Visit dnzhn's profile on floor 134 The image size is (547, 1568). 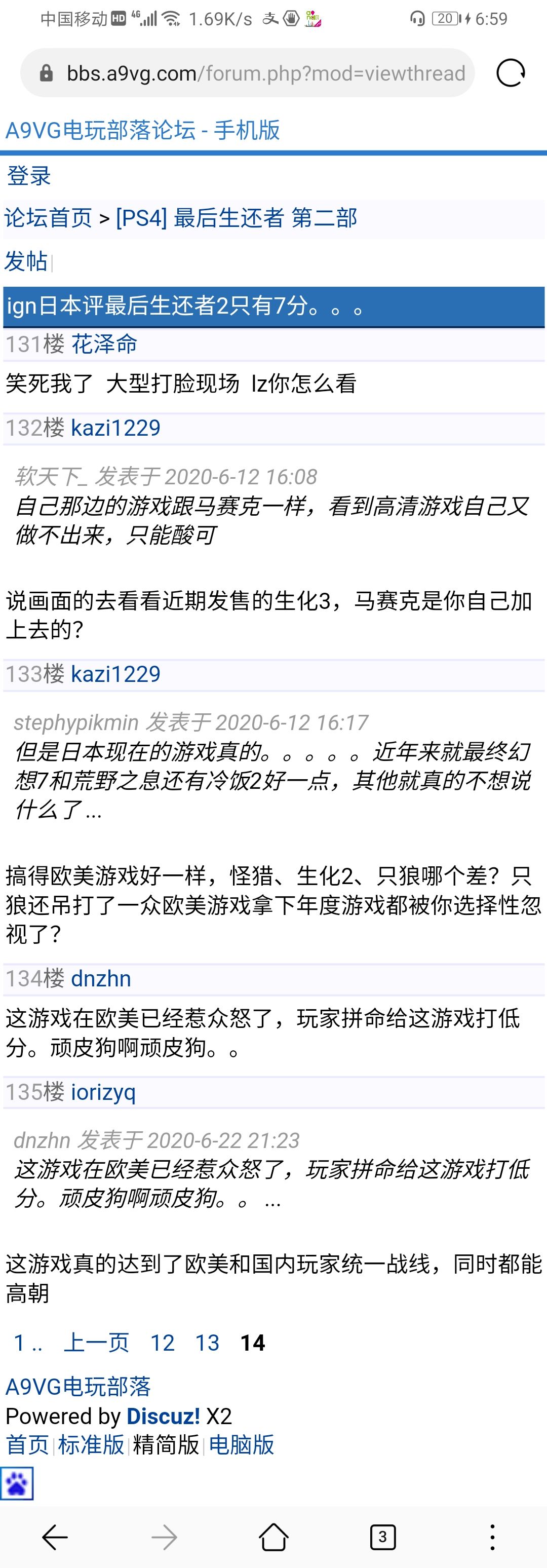click(101, 978)
